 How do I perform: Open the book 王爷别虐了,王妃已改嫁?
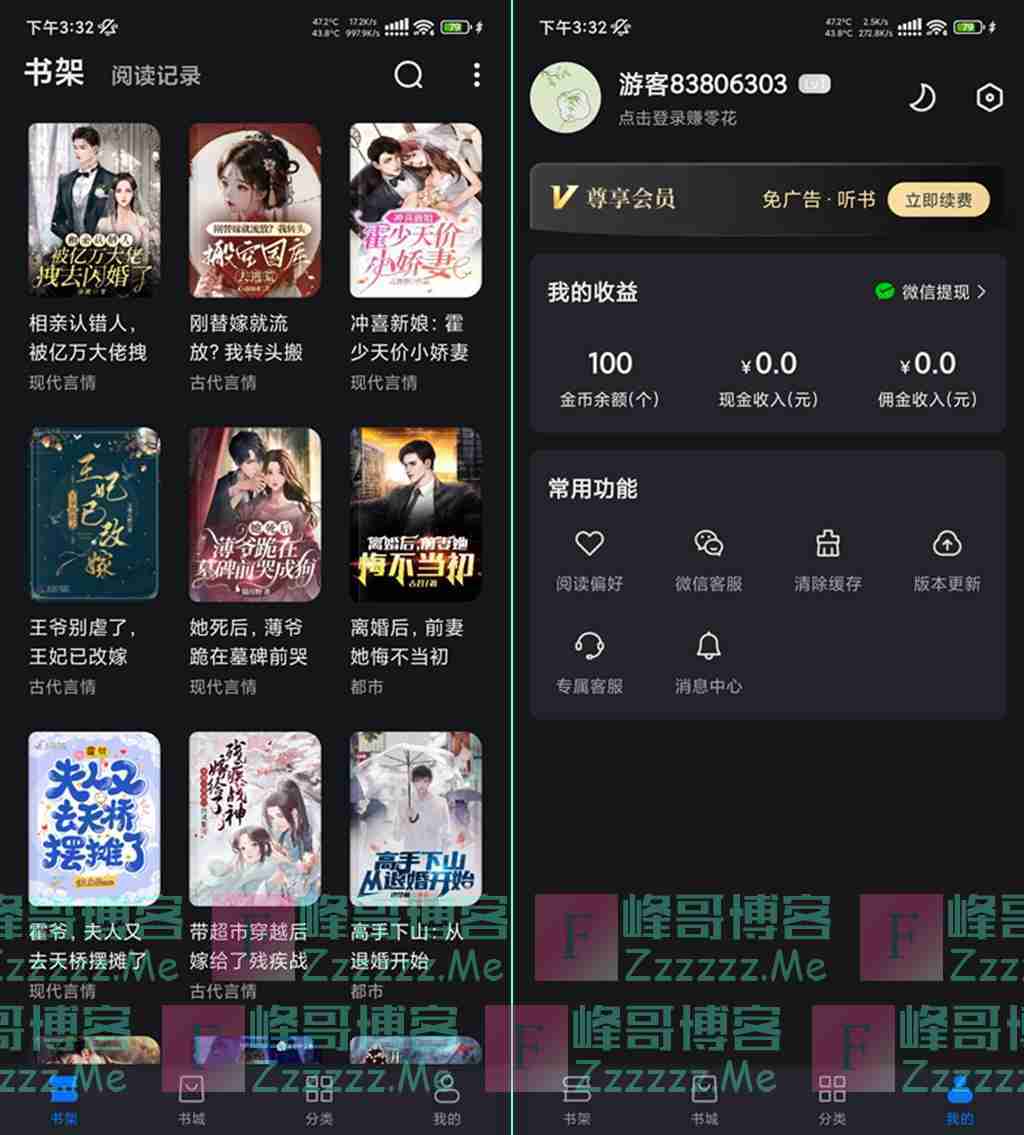tap(94, 514)
